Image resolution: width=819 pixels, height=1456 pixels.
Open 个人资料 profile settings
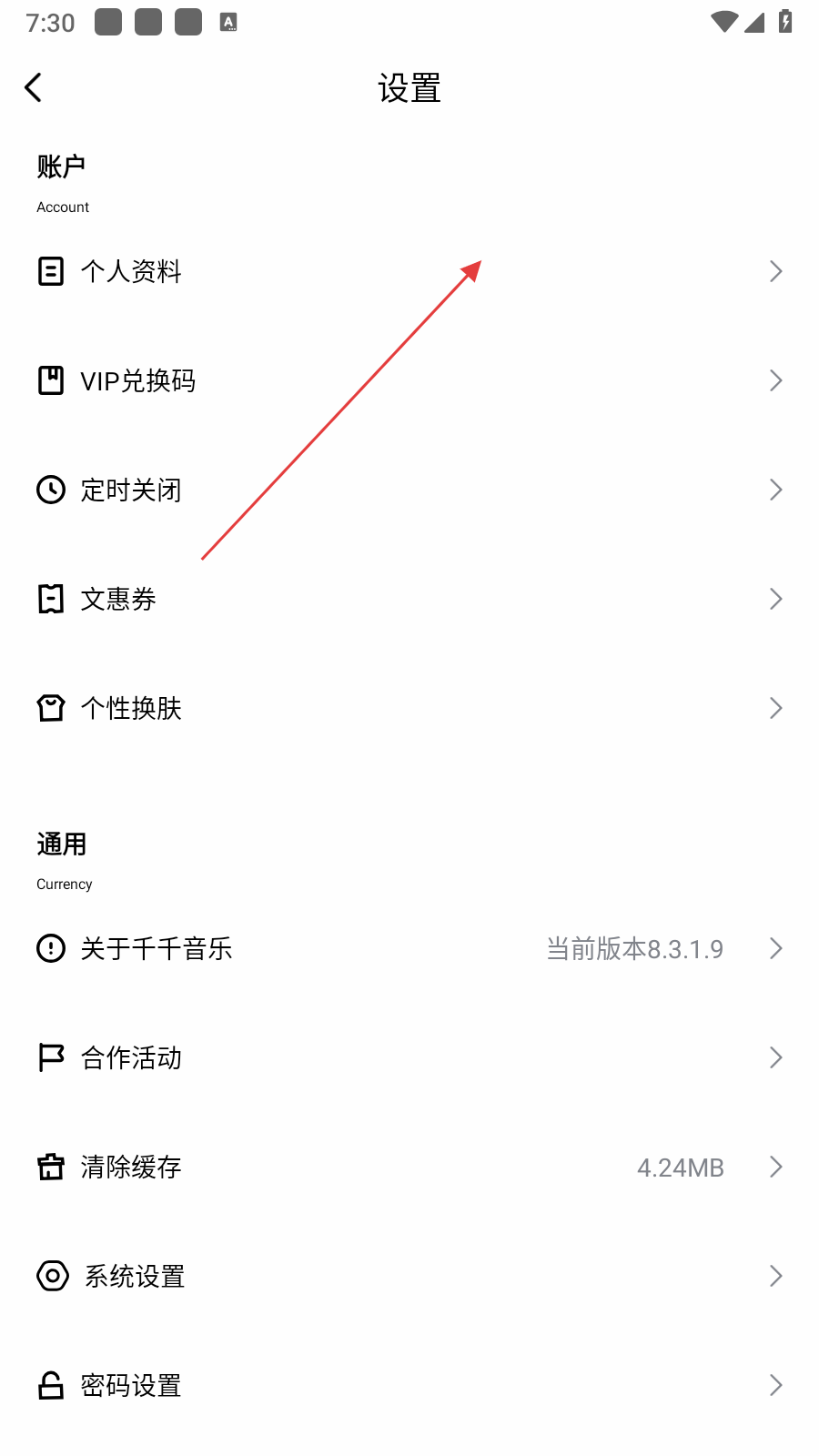(x=132, y=271)
